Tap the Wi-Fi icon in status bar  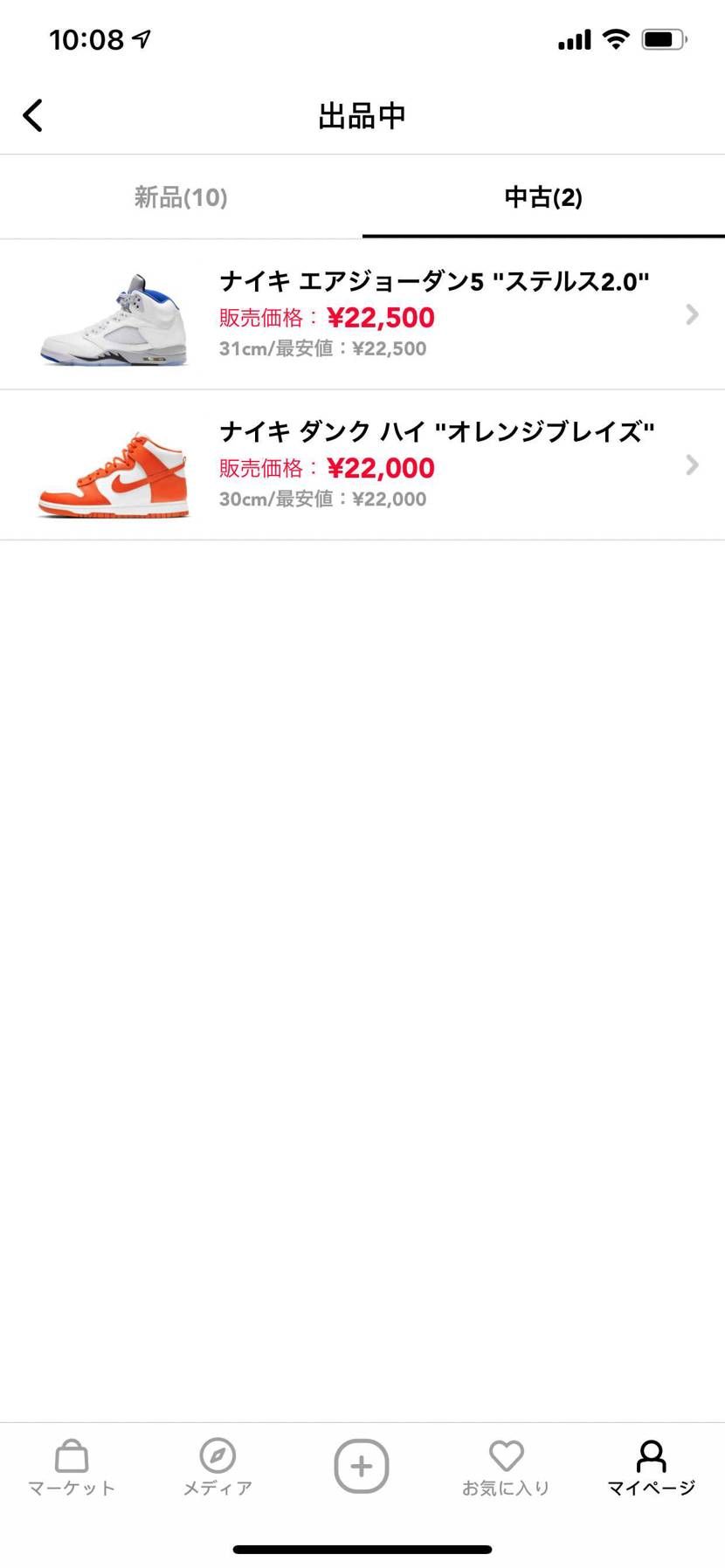pyautogui.click(x=617, y=38)
